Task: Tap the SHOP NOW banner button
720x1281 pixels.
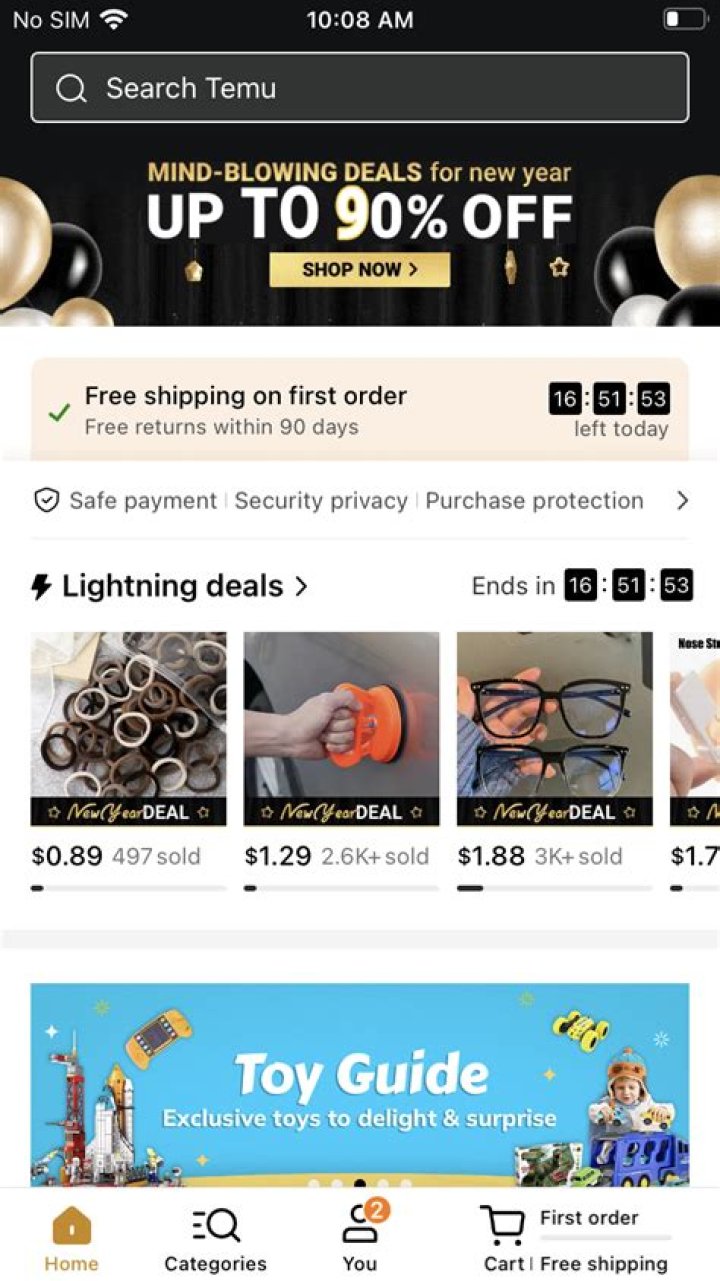Action: click(x=360, y=269)
